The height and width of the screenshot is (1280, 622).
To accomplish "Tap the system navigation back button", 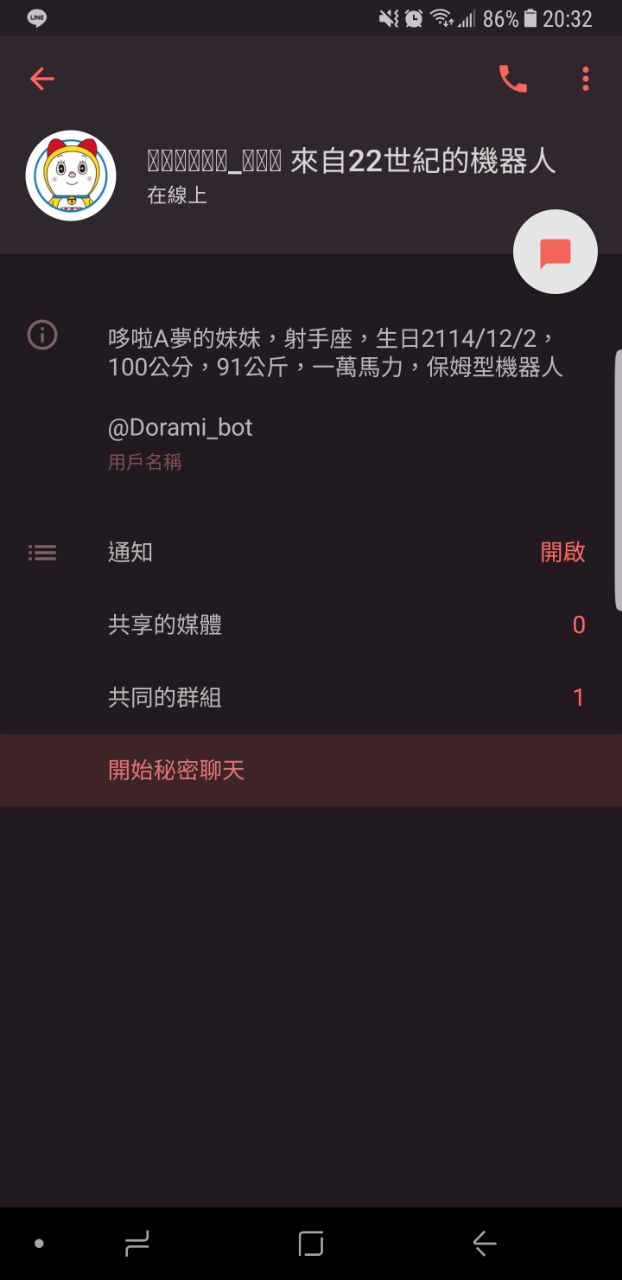I will pyautogui.click(x=484, y=1243).
